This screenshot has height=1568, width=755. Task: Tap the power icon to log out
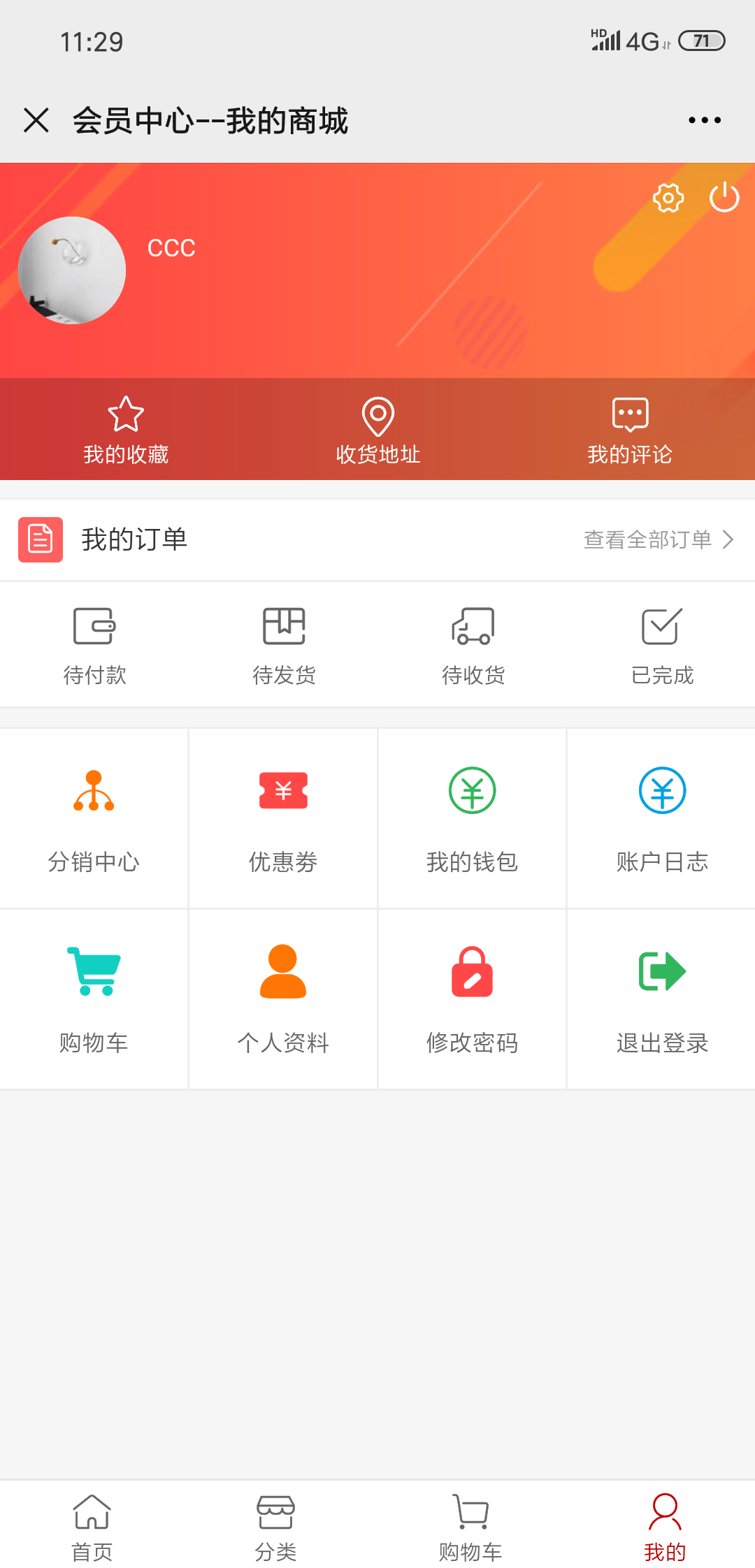coord(724,197)
